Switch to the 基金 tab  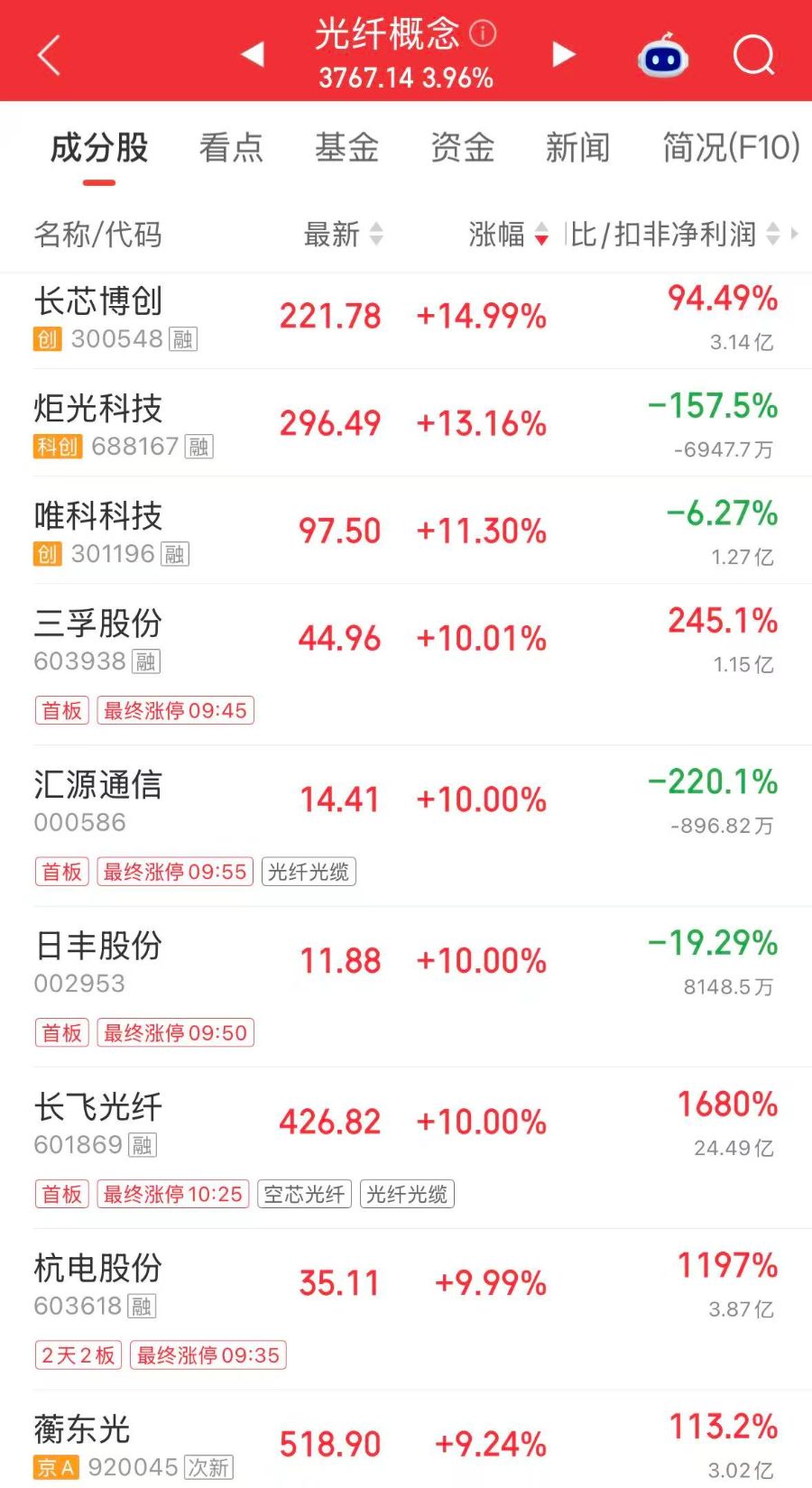tap(346, 147)
